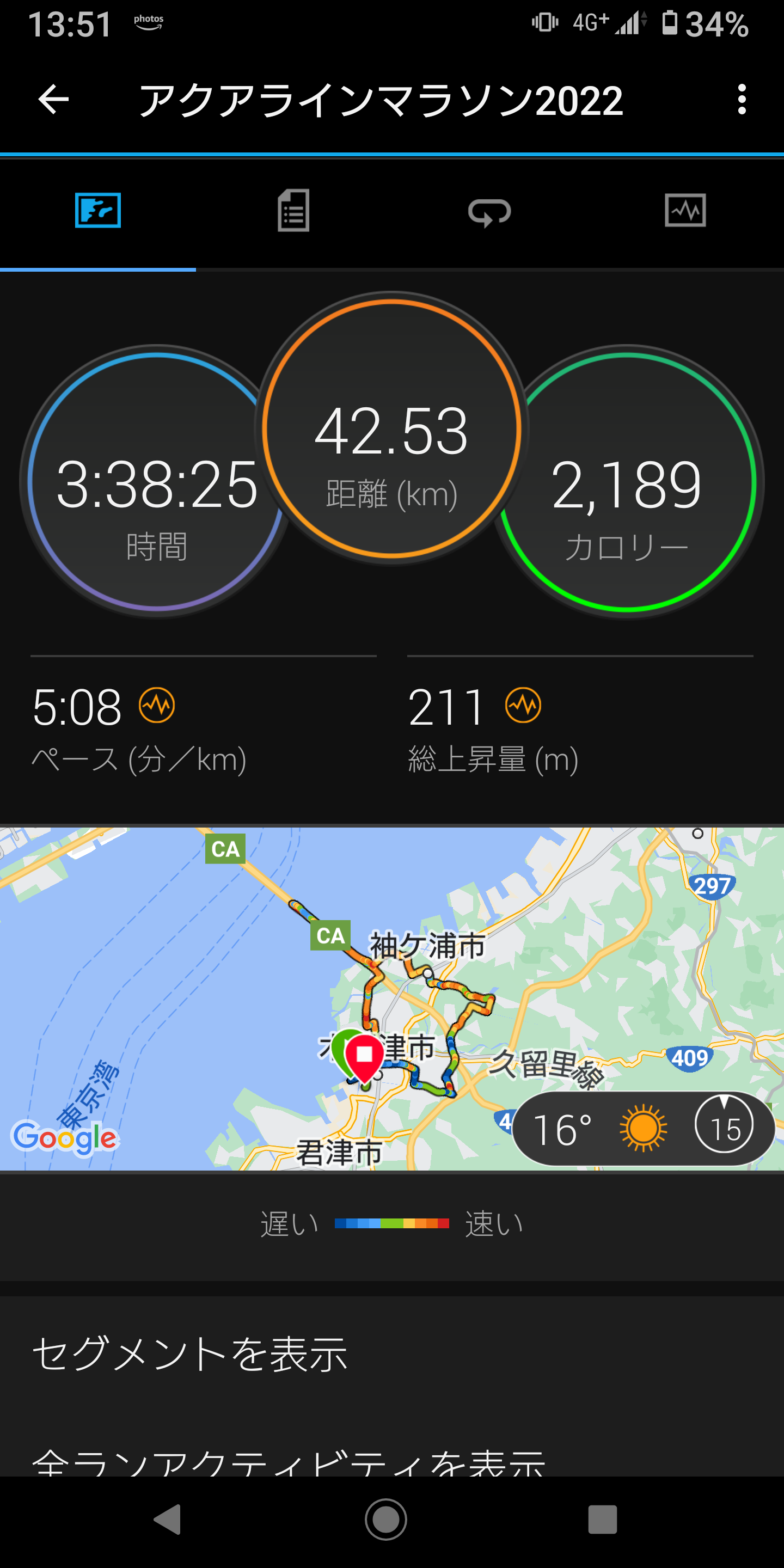This screenshot has width=784, height=1568.
Task: Tap the system home button
Action: [386, 1520]
